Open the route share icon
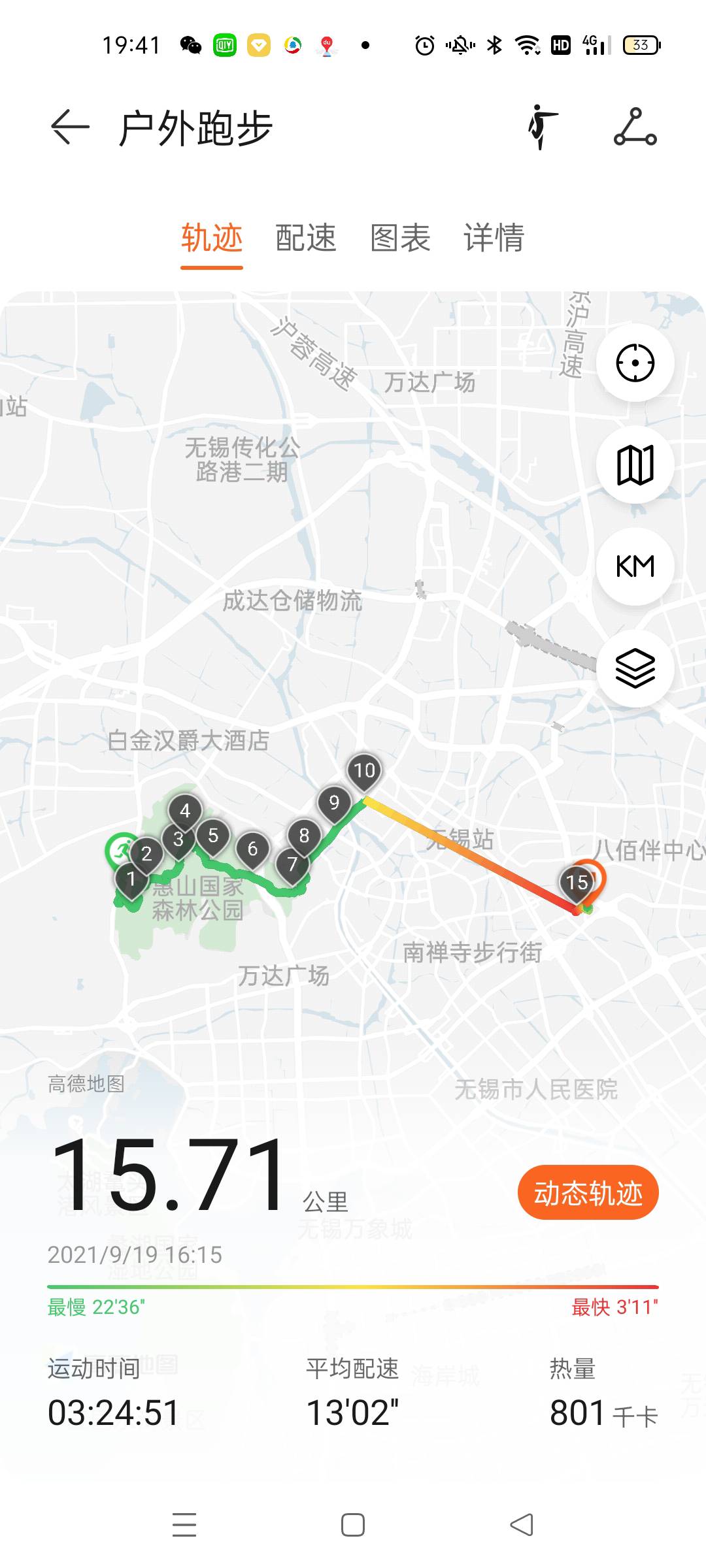This screenshot has height=1568, width=706. point(635,127)
